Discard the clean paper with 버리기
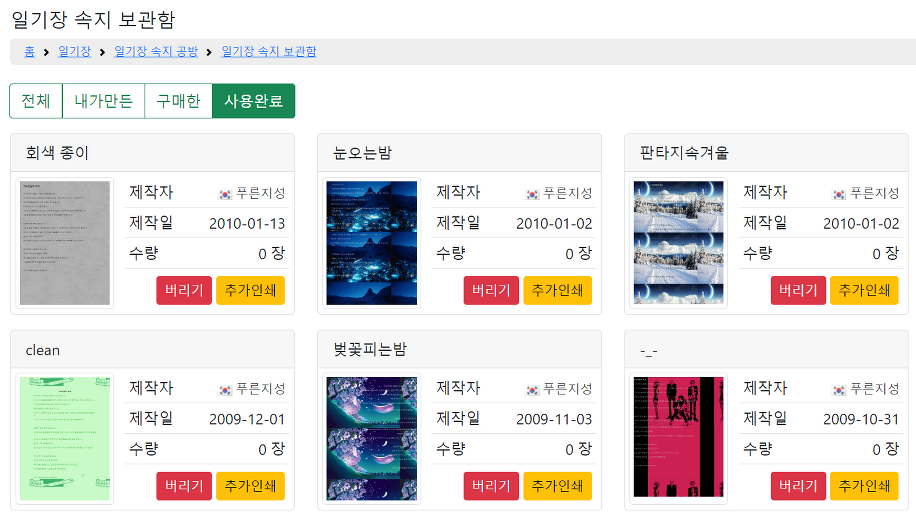This screenshot has height=521, width=916. [x=183, y=487]
